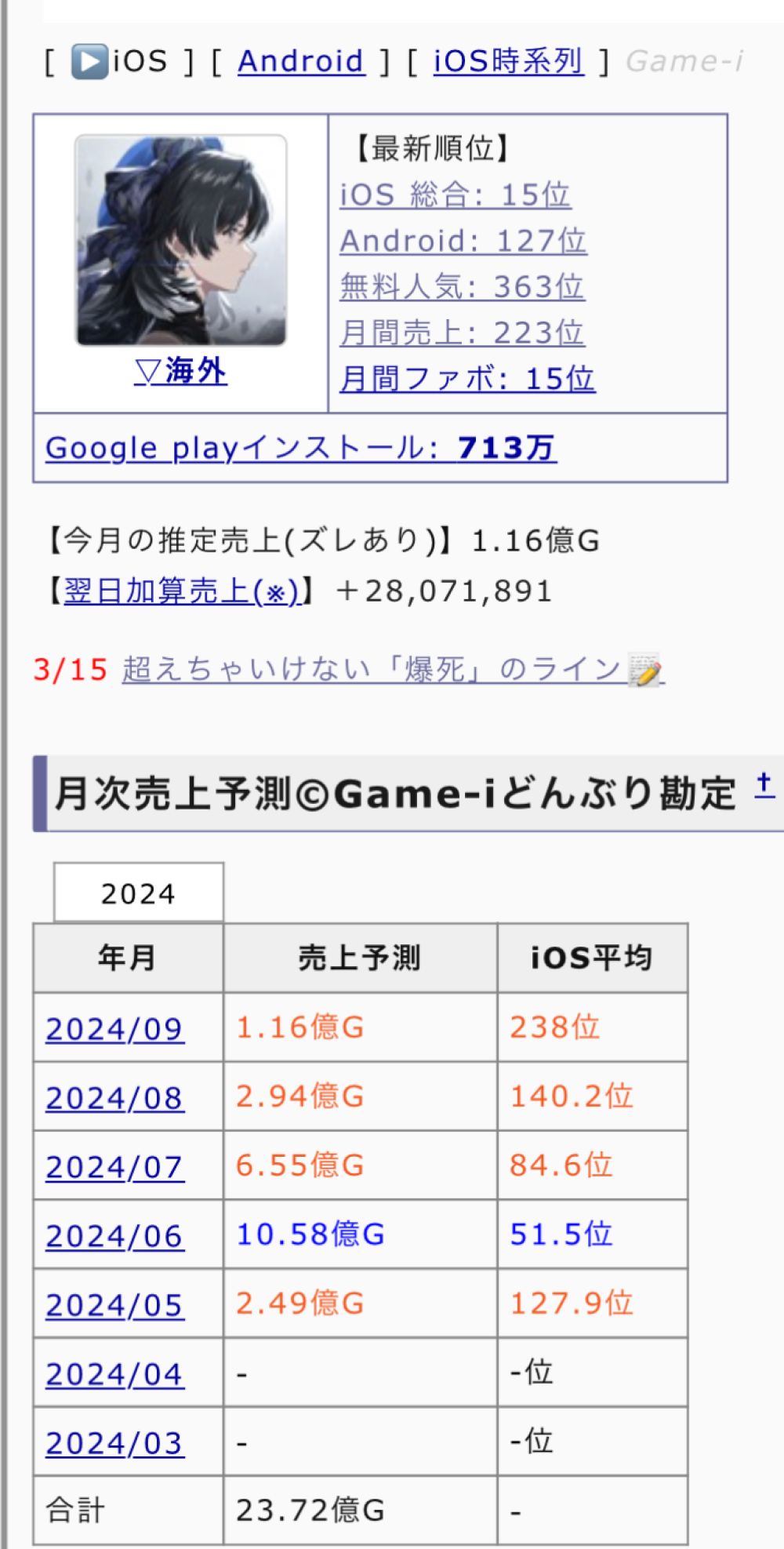
Task: Open Google playインストール: 713万 link
Action: 301,448
